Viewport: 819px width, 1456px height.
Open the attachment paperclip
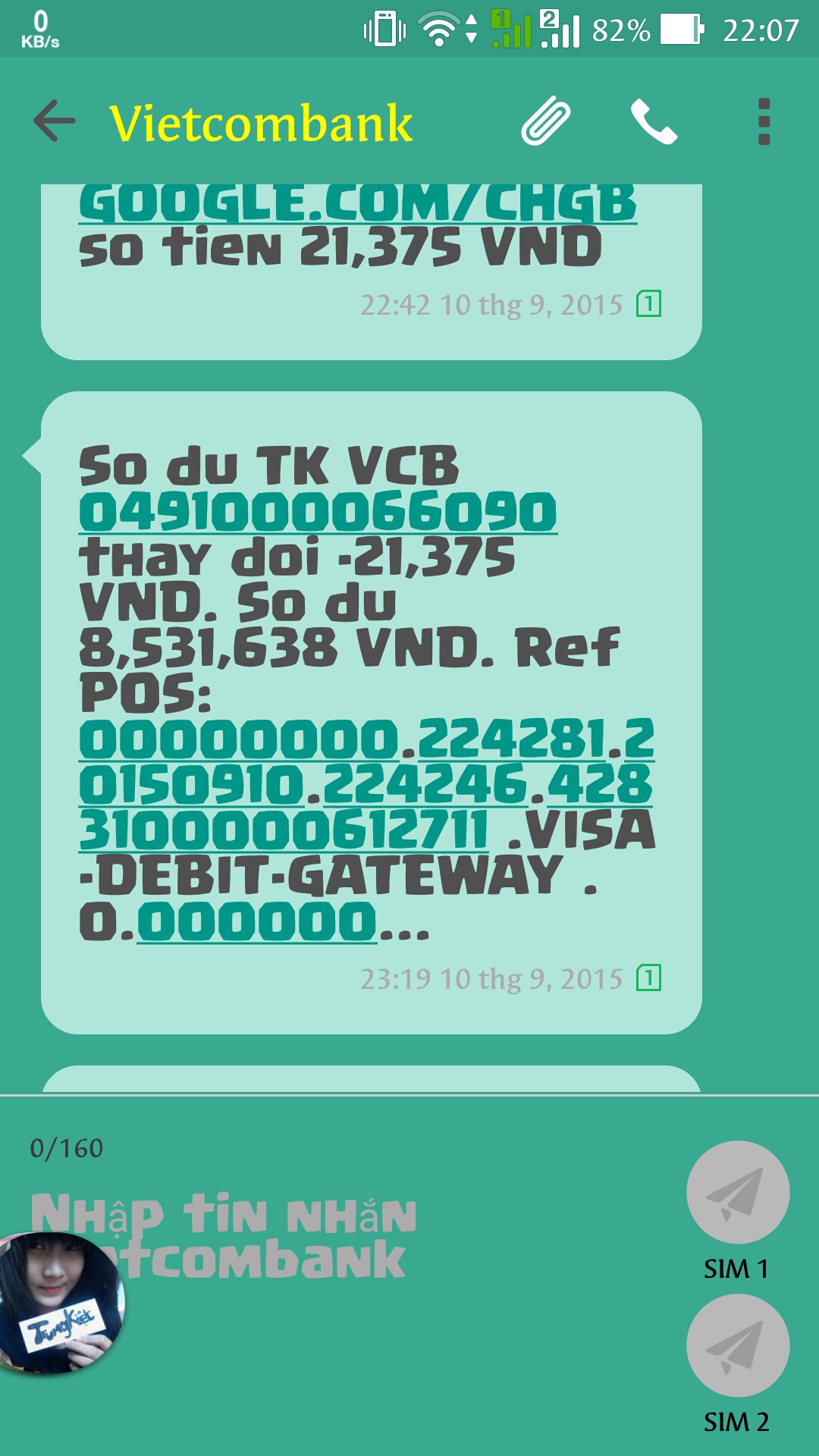(546, 121)
